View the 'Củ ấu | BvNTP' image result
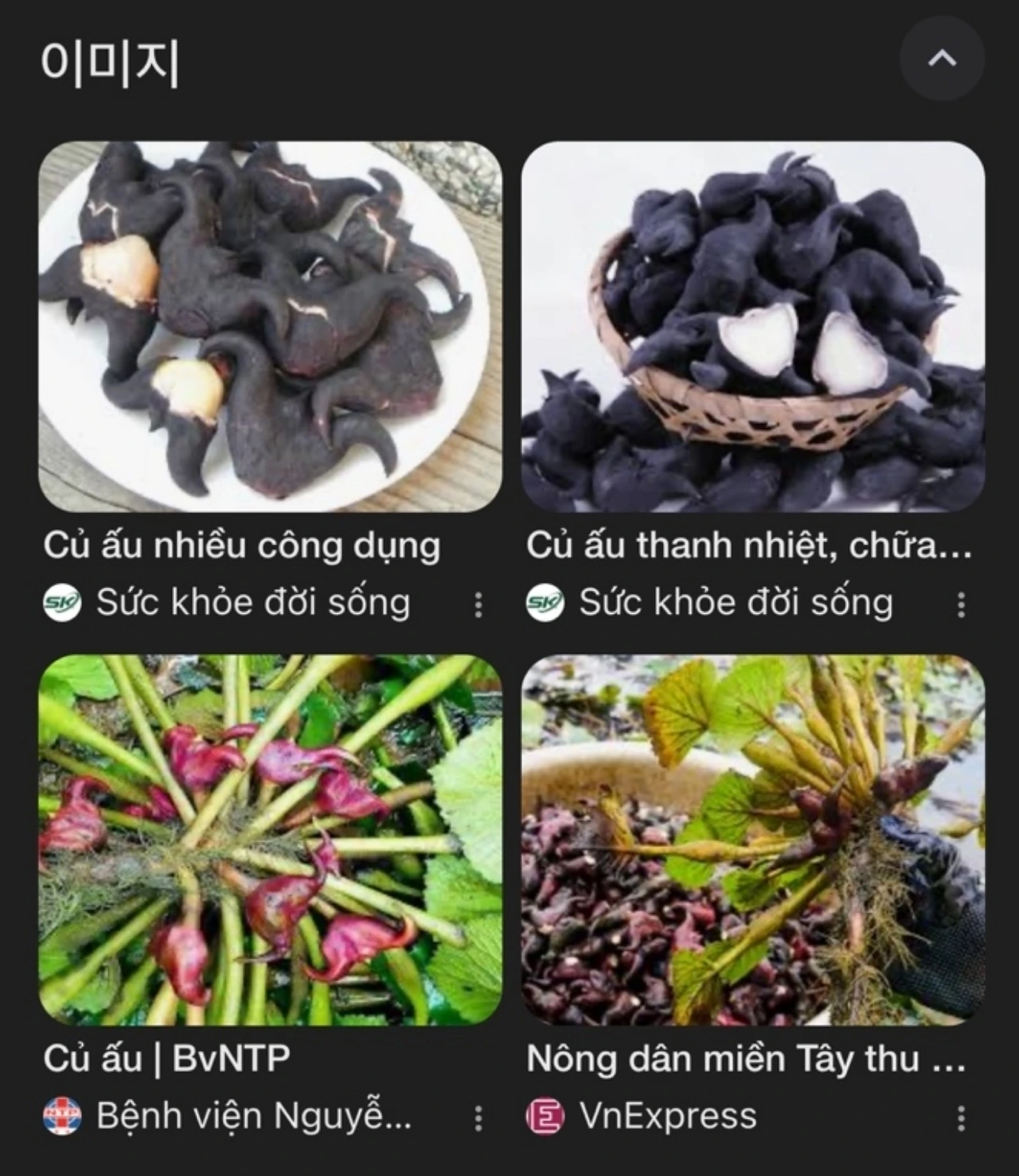Image resolution: width=1019 pixels, height=1176 pixels. coord(270,839)
